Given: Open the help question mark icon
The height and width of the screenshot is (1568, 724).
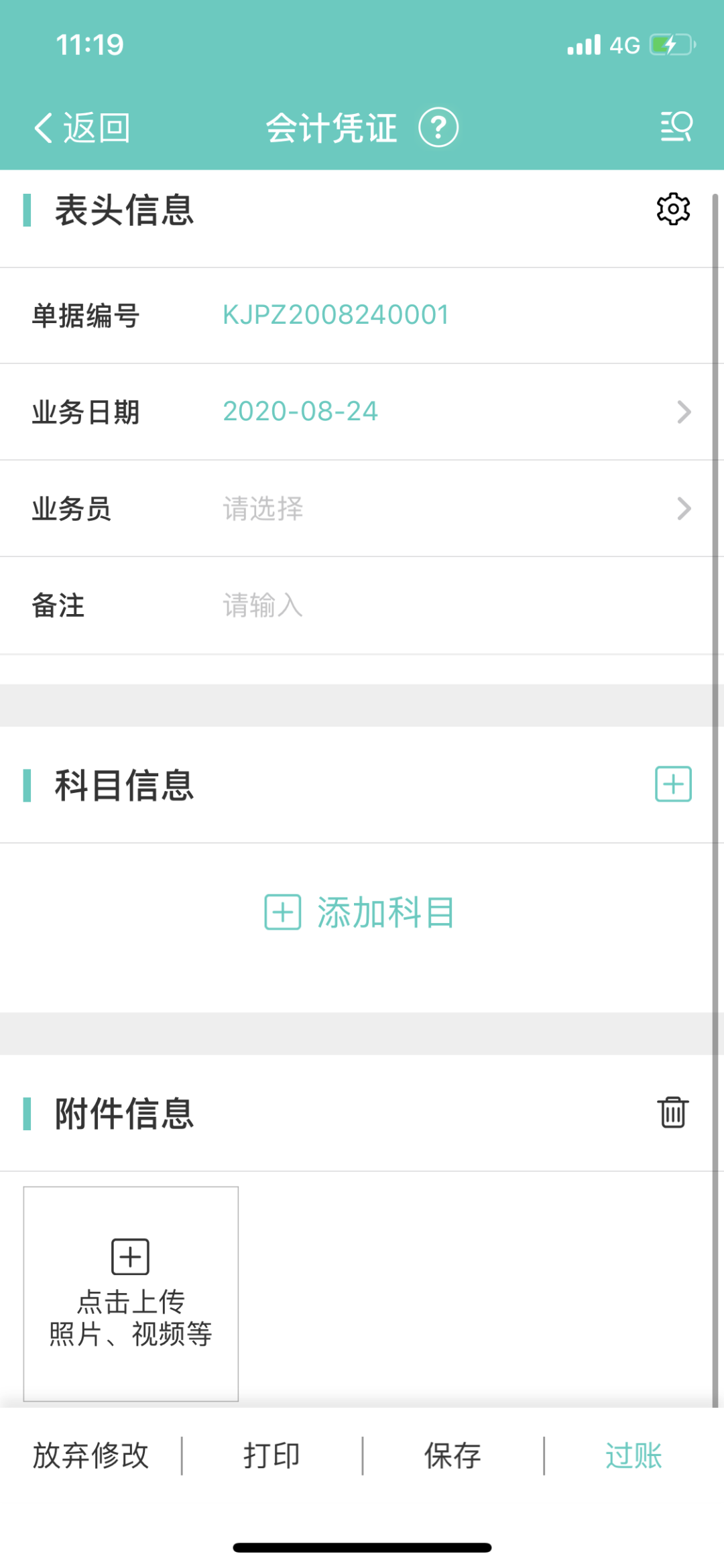Looking at the screenshot, I should click(x=438, y=127).
